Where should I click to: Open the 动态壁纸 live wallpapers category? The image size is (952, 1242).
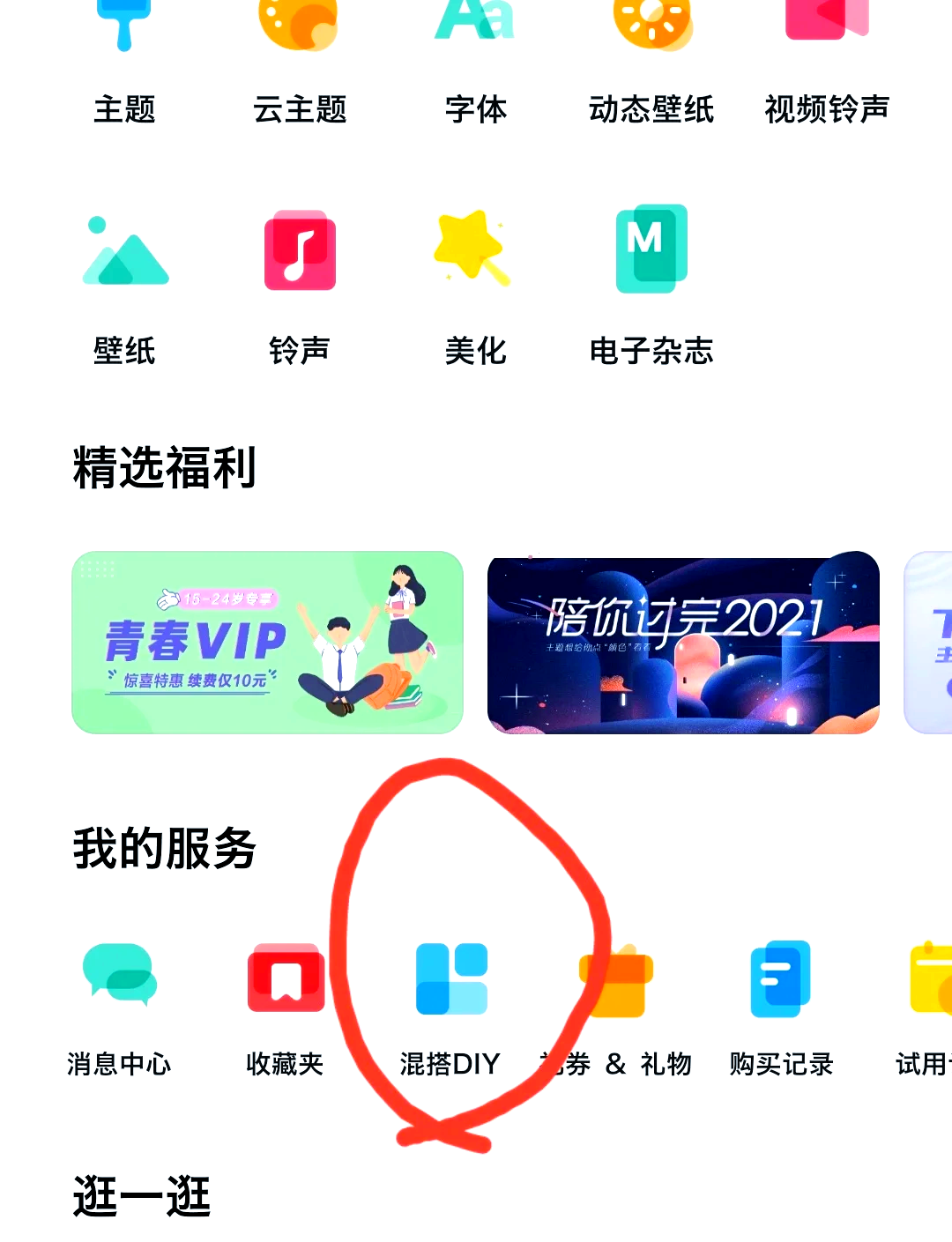(x=651, y=62)
